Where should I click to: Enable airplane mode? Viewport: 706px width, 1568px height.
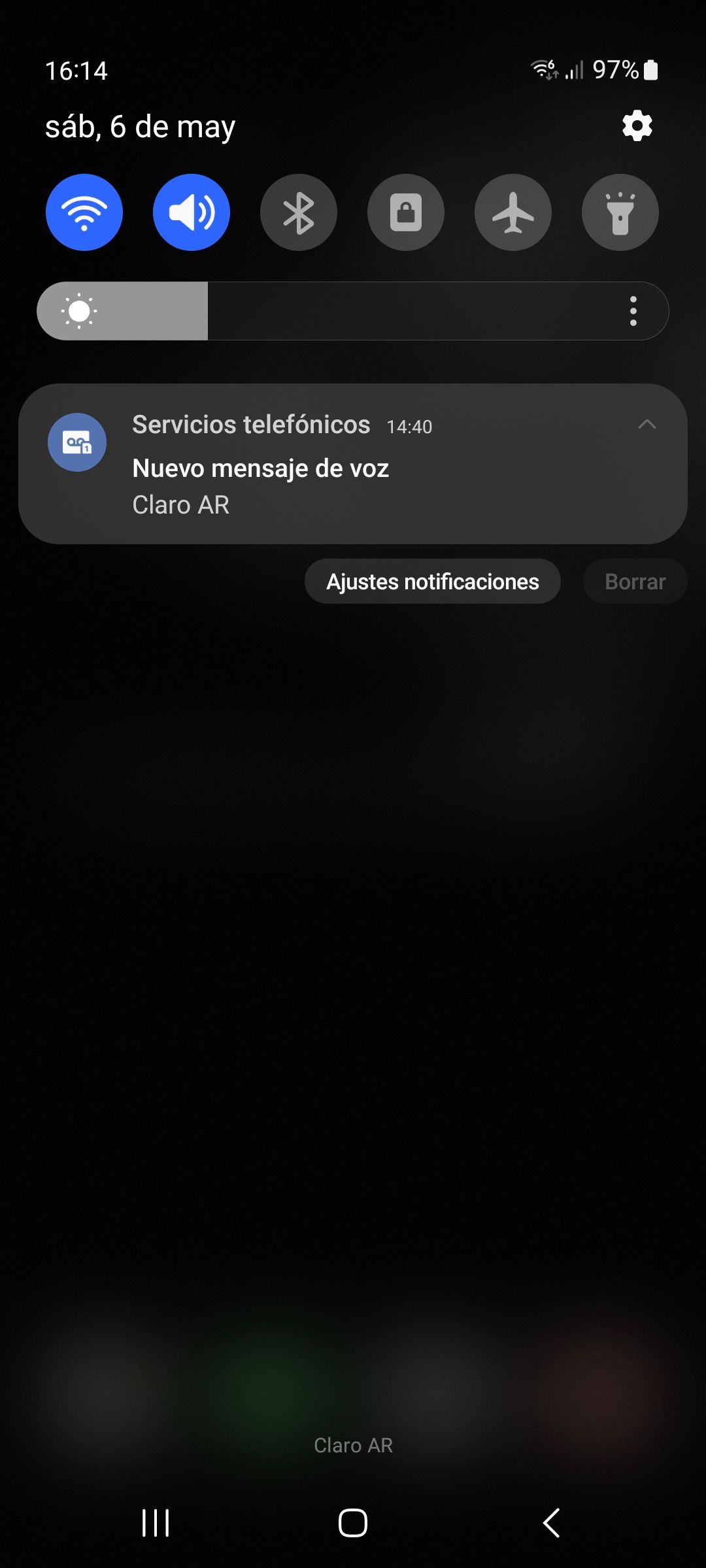[x=513, y=212]
